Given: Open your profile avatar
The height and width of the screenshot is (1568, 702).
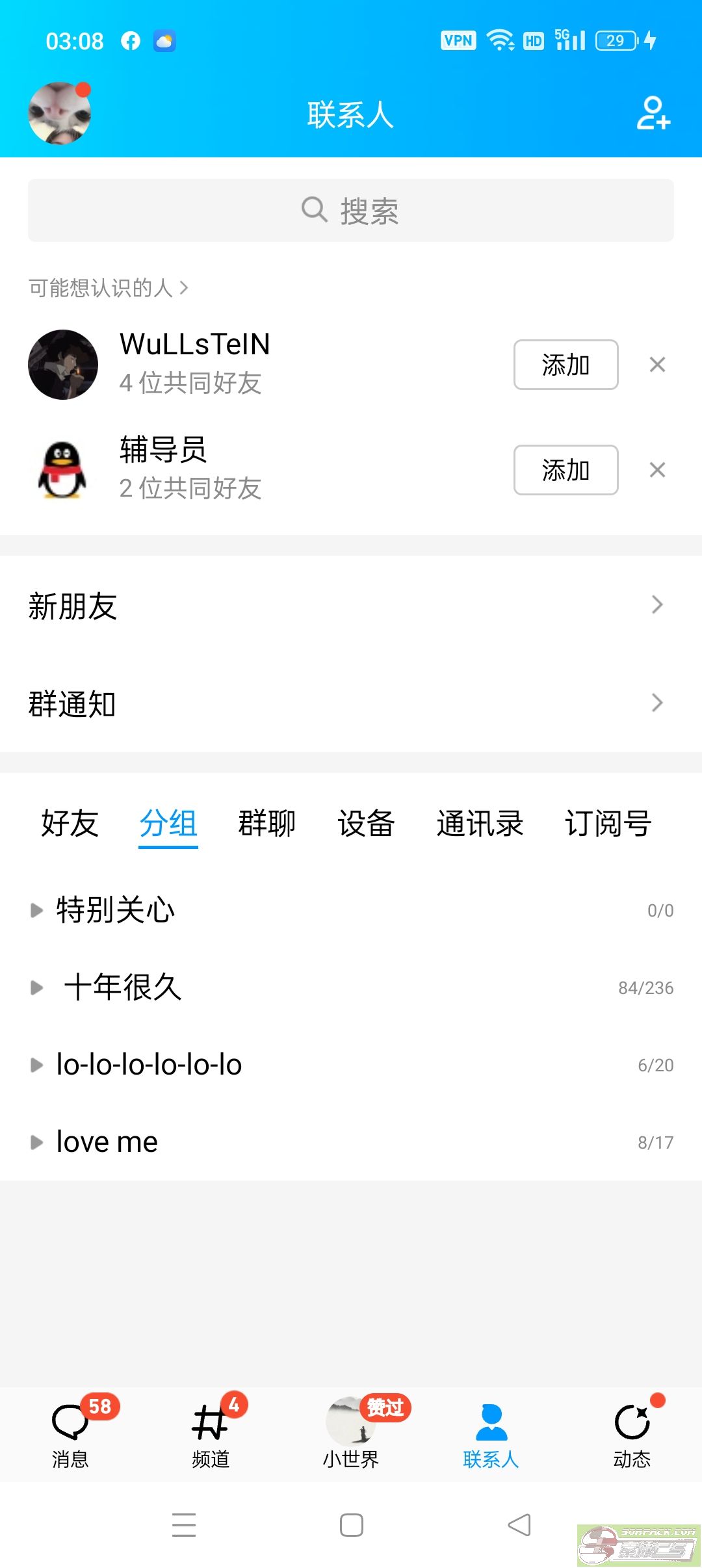Looking at the screenshot, I should click(x=60, y=114).
